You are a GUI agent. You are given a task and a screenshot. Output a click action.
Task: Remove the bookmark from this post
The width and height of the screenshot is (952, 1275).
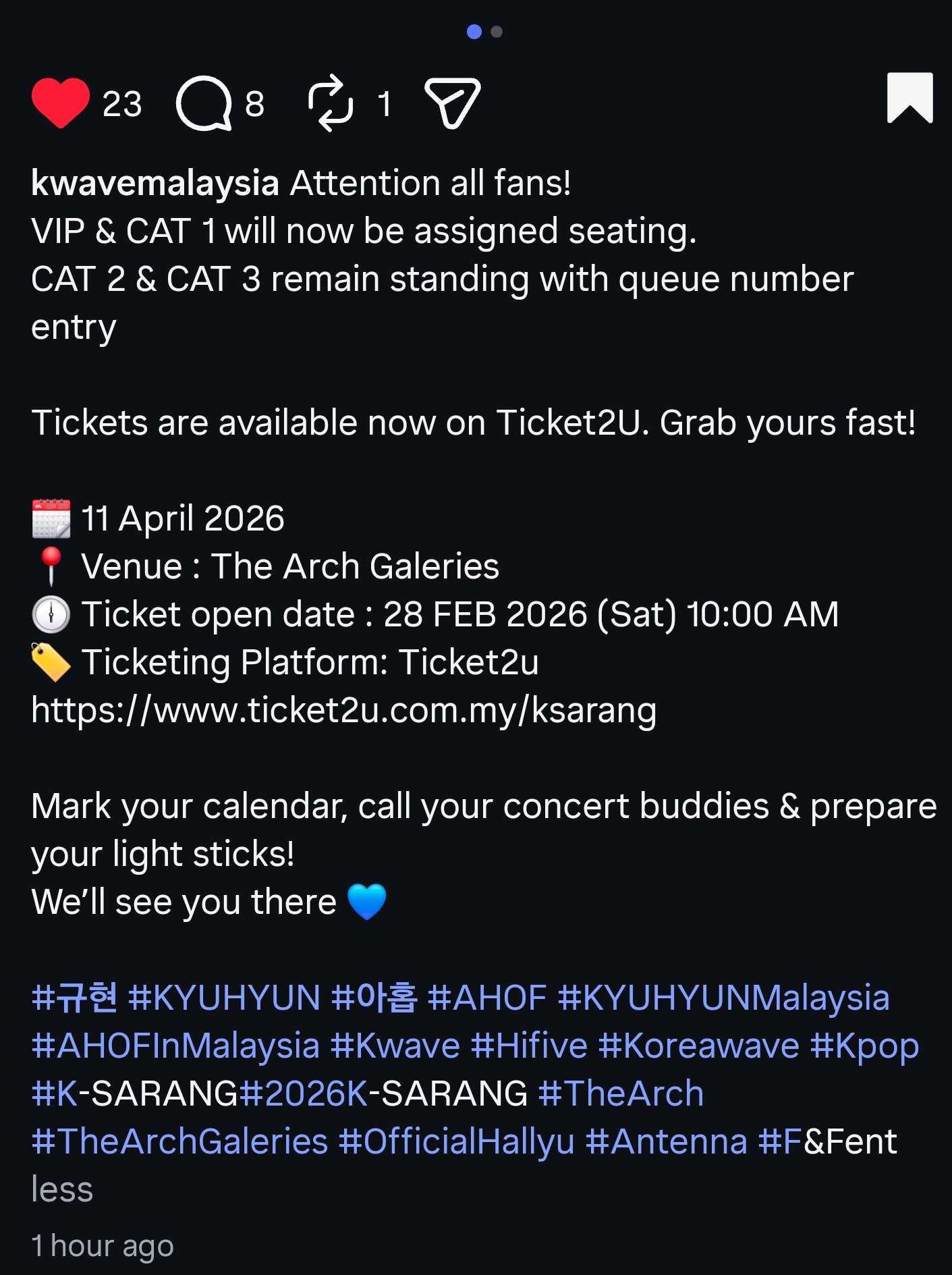(x=909, y=99)
